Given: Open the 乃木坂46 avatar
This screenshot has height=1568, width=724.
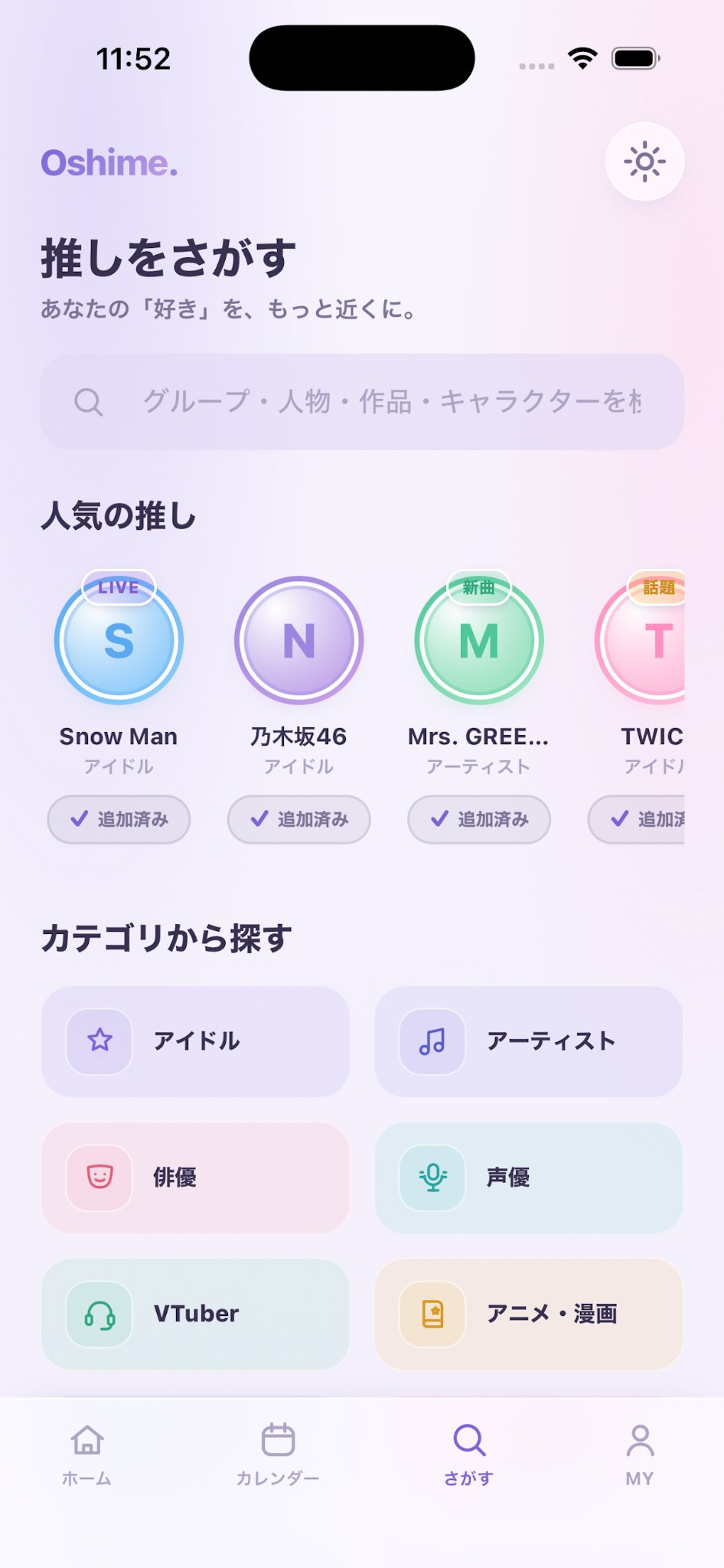Looking at the screenshot, I should pos(298,640).
